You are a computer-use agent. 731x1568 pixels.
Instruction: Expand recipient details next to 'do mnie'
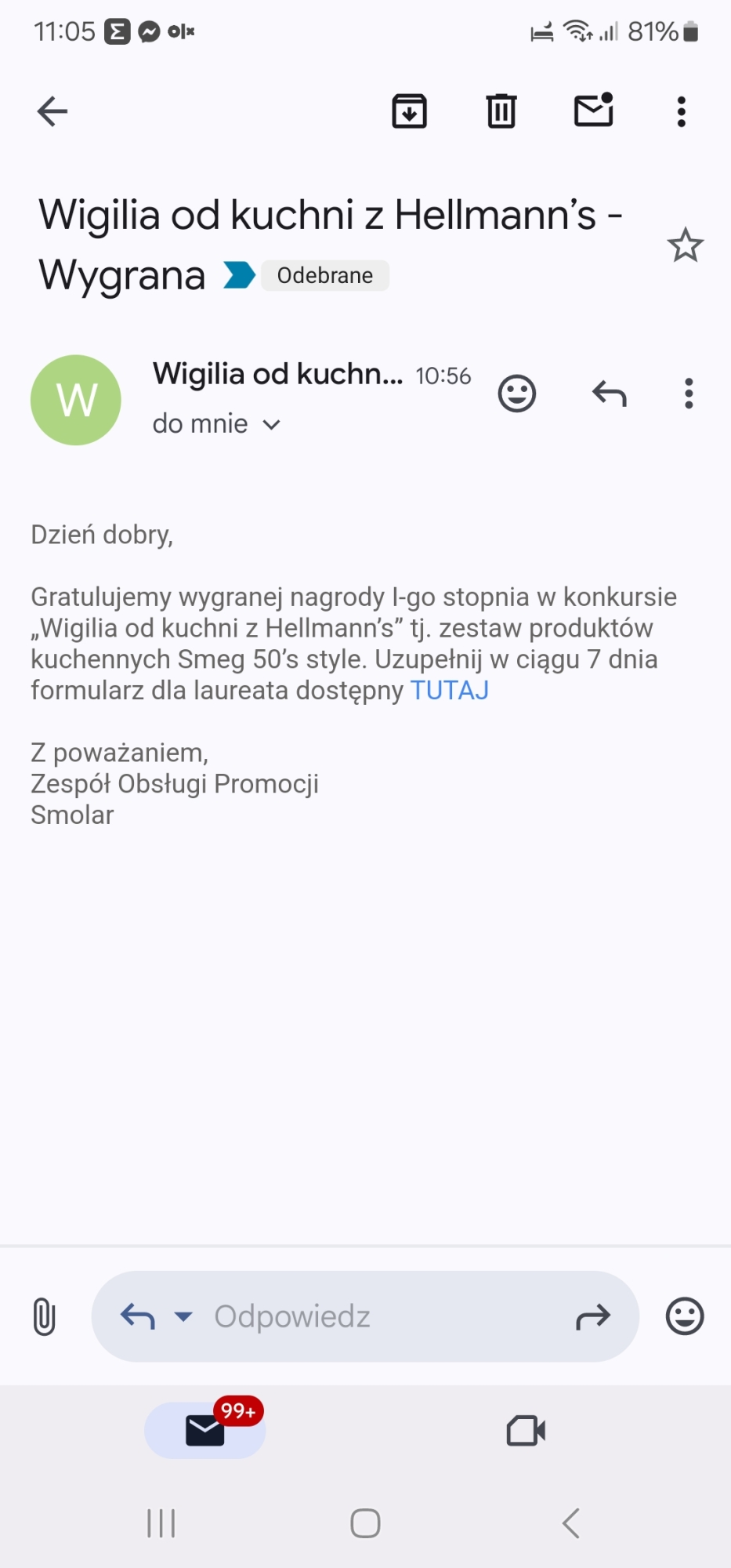click(272, 425)
